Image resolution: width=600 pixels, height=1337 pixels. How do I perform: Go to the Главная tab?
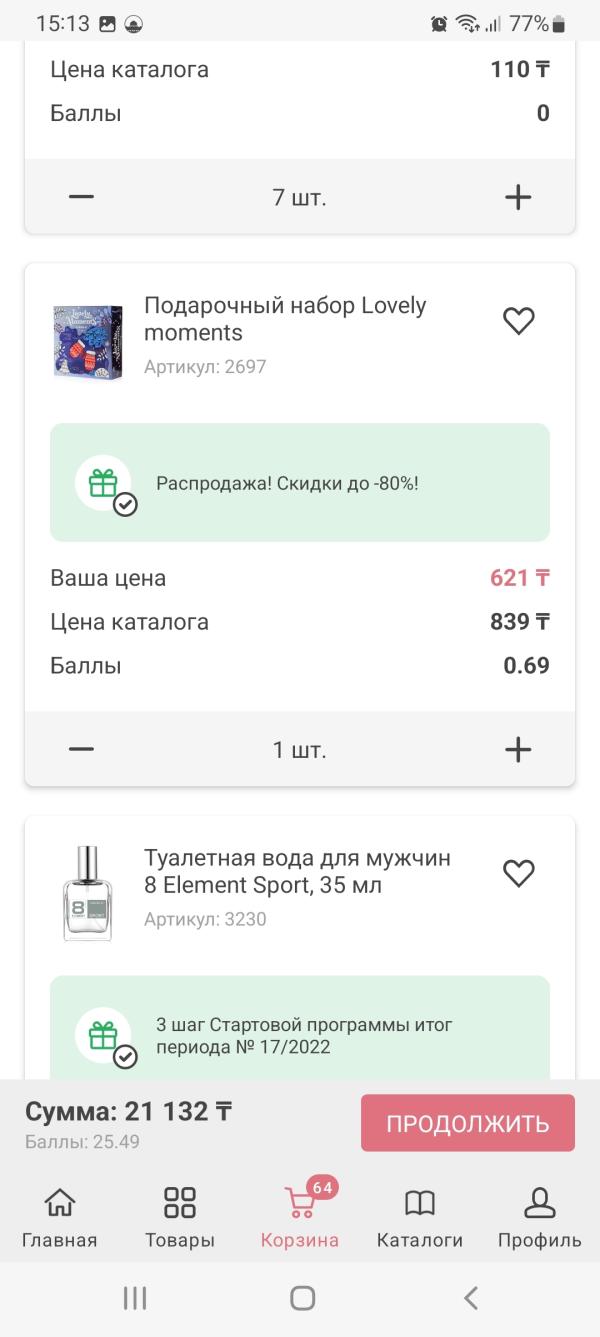60,1217
